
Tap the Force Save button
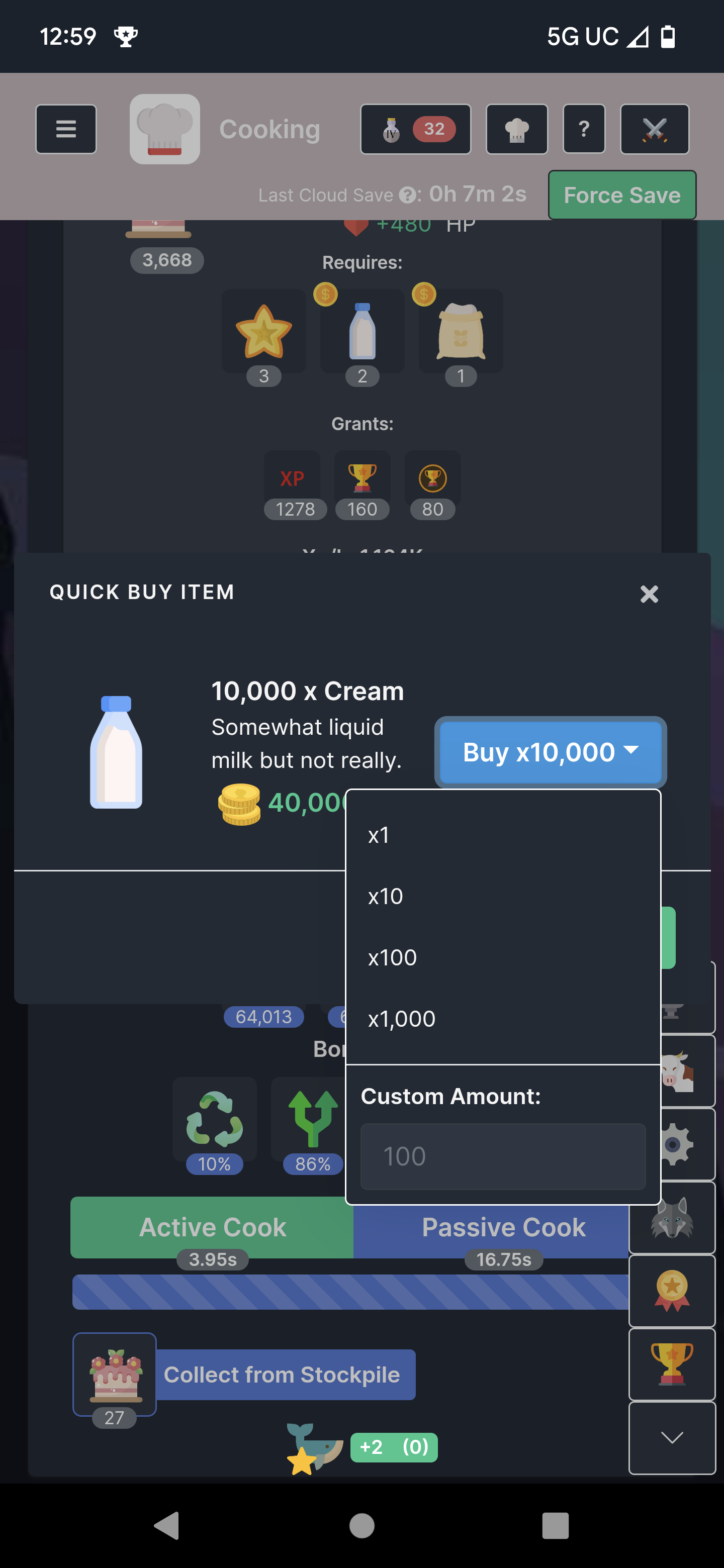point(622,195)
